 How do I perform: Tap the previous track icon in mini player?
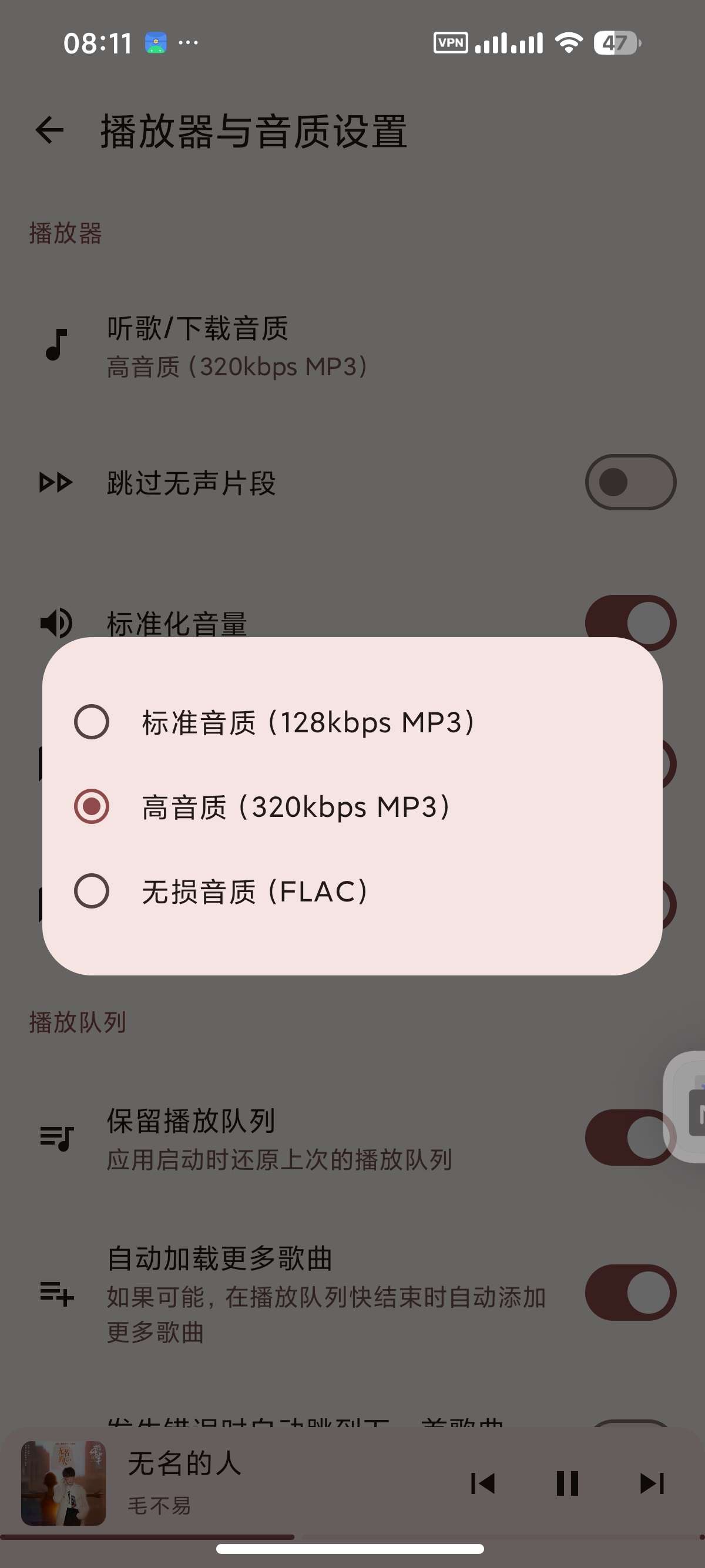point(483,1484)
